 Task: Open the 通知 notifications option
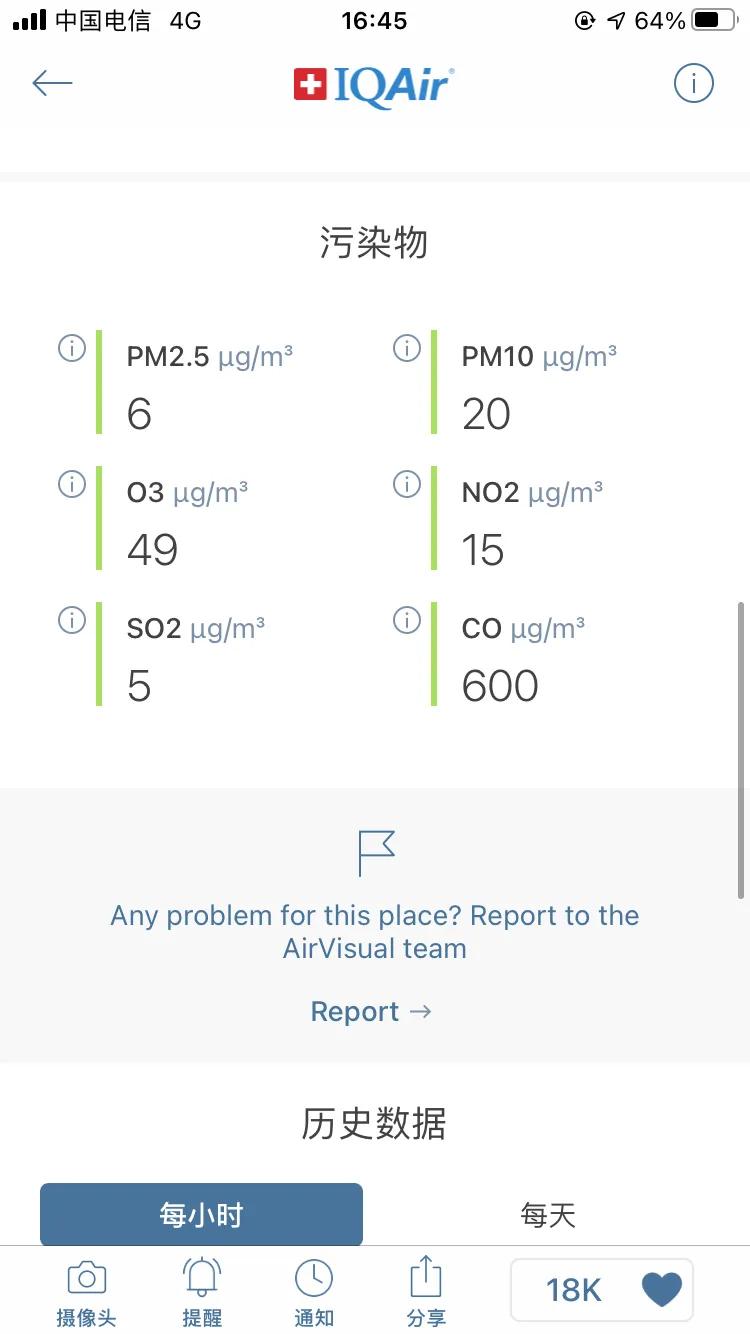coord(314,1290)
